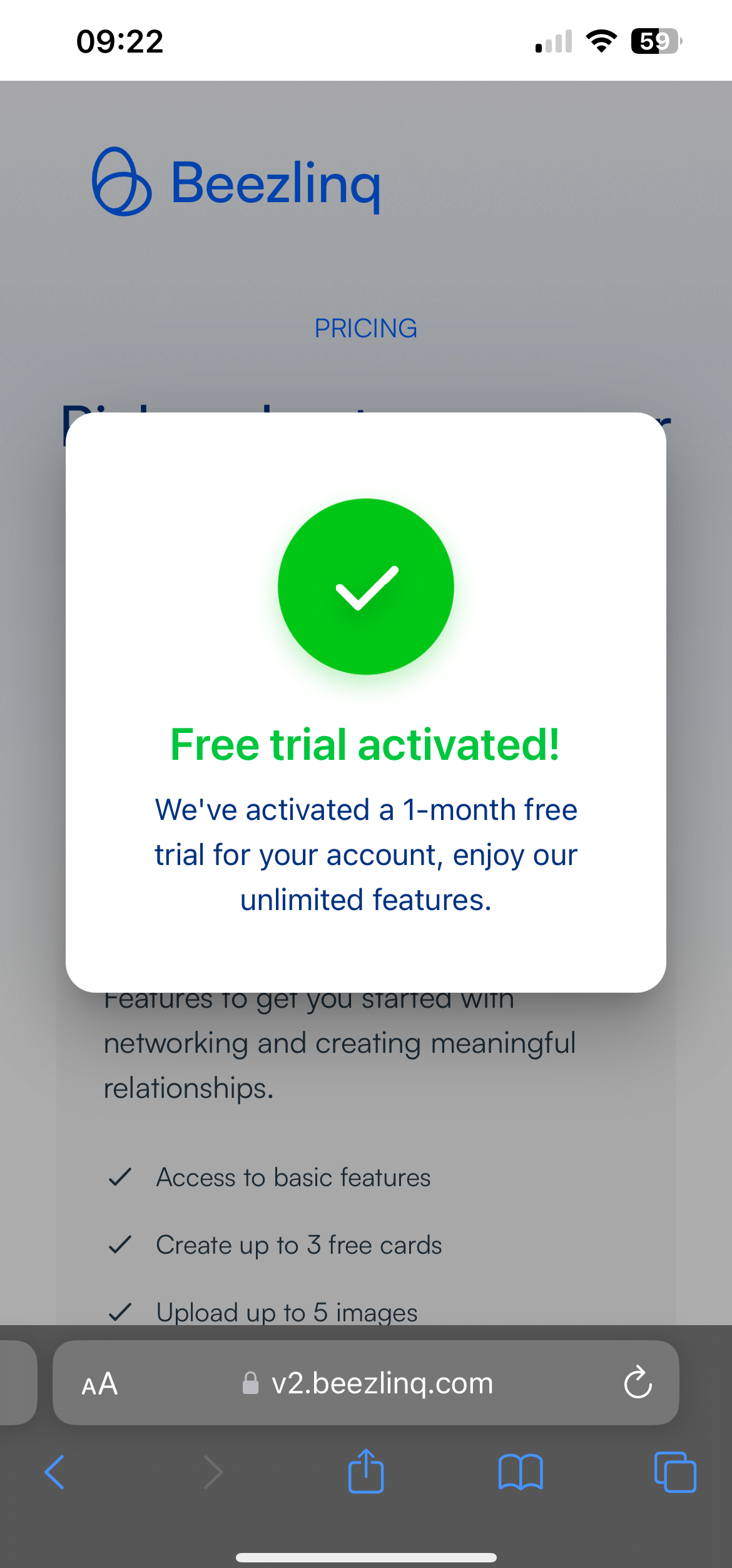Open Safari bookmarks
Viewport: 732px width, 1568px height.
(521, 1472)
